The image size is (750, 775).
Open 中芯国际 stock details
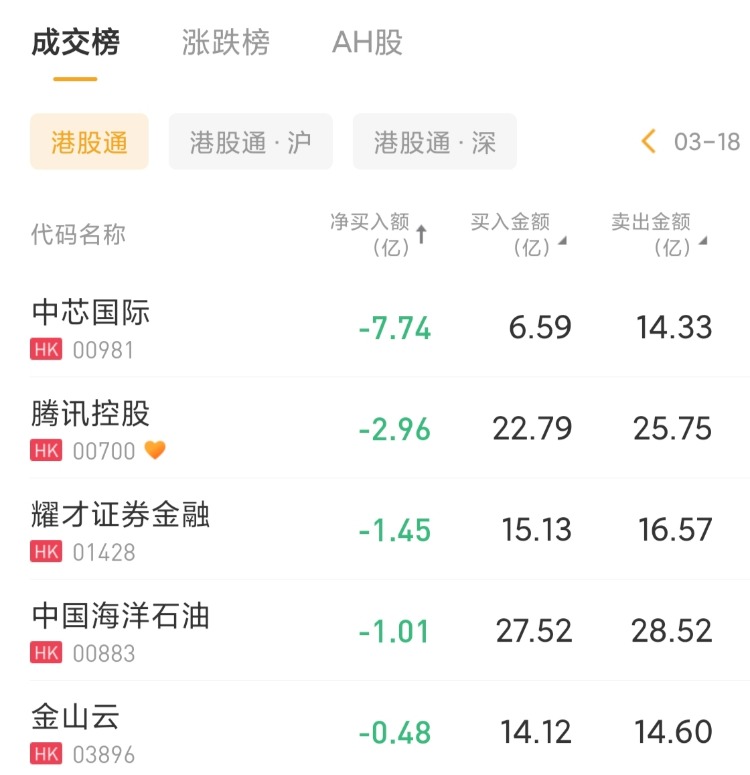pyautogui.click(x=91, y=312)
